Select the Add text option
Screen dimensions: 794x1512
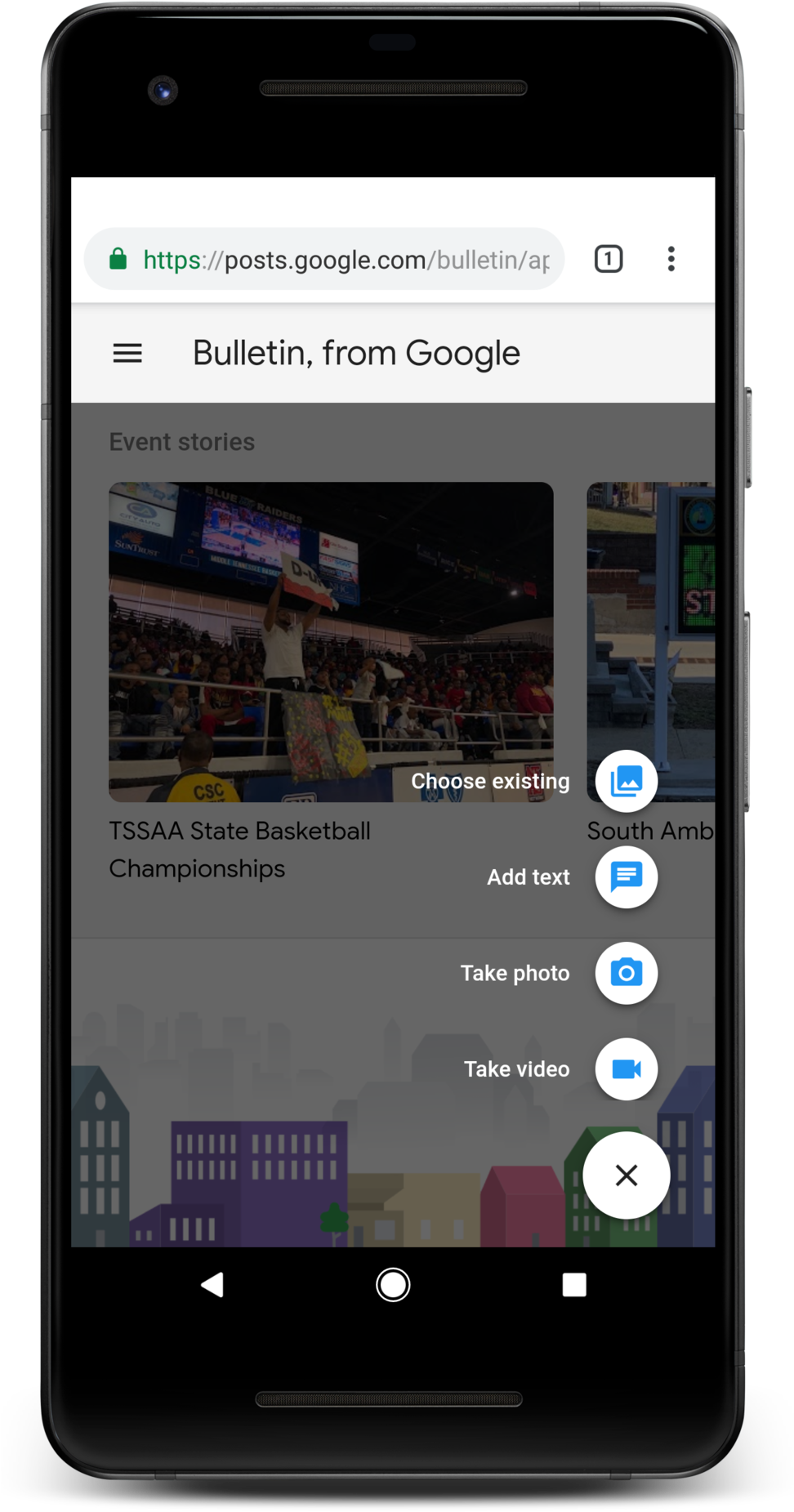tap(626, 877)
